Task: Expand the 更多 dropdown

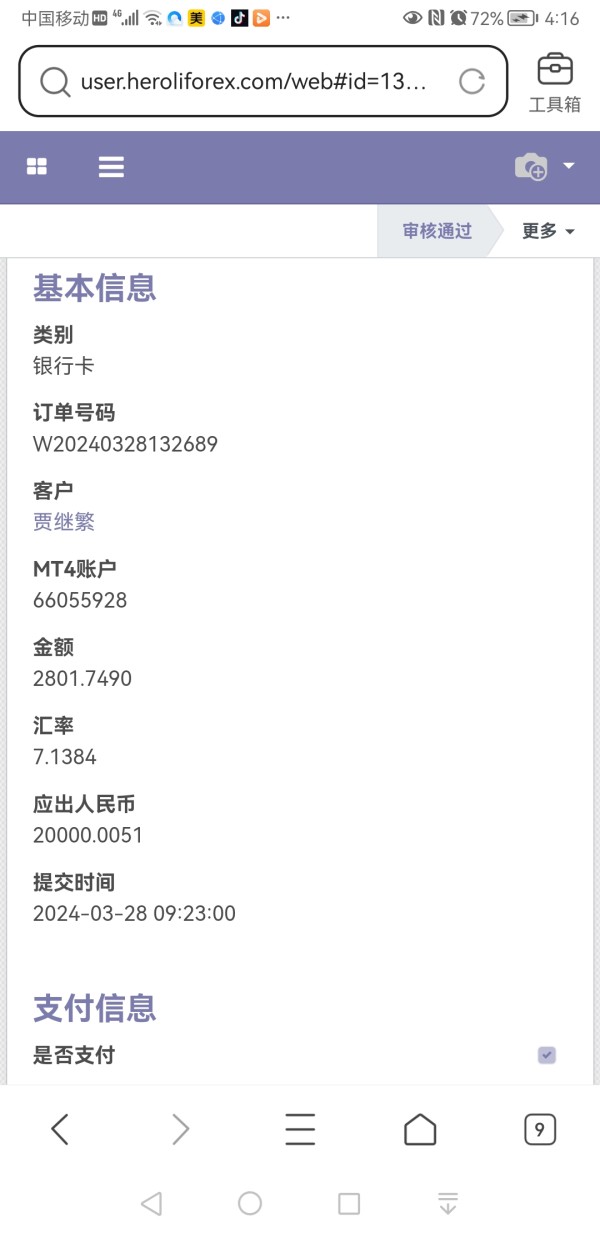Action: (548, 231)
